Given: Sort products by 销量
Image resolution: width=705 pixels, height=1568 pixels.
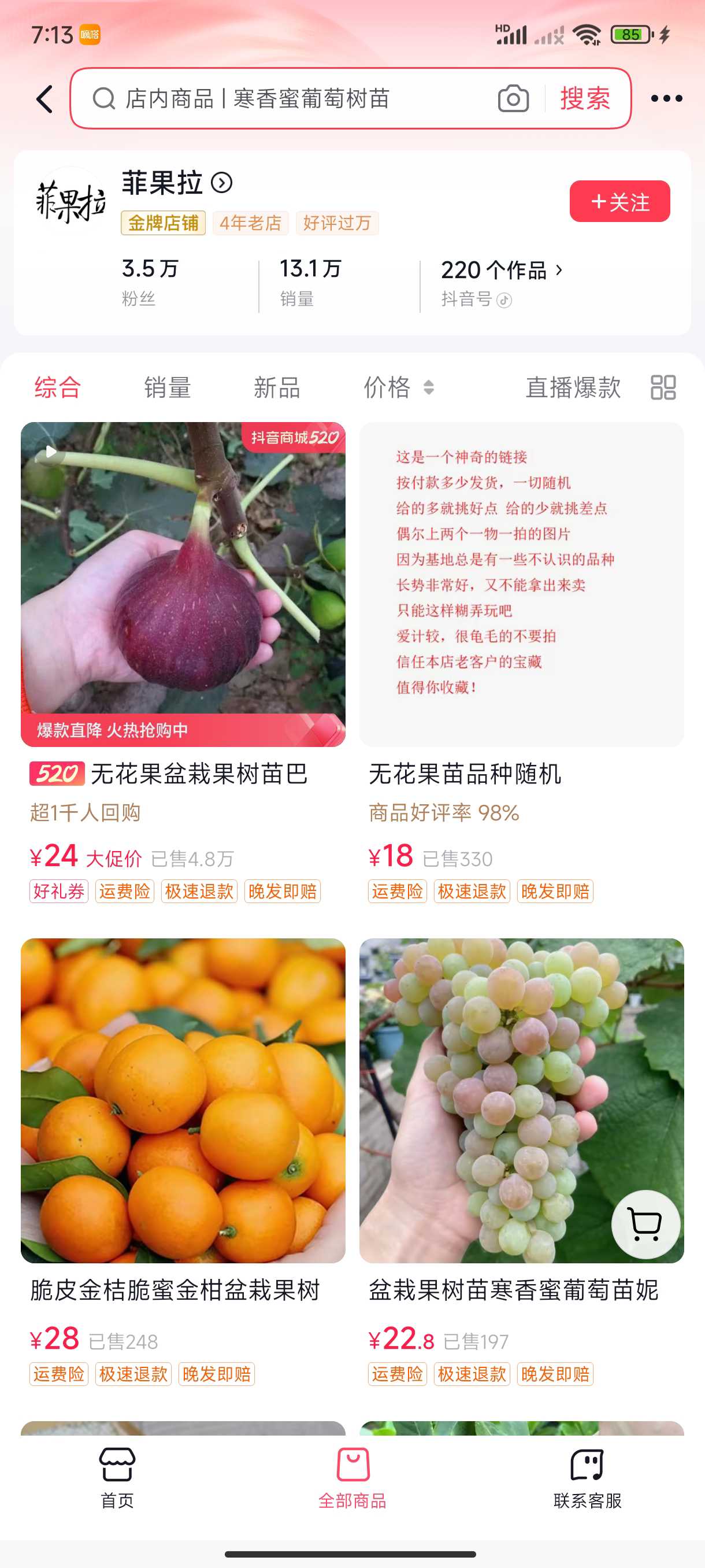Looking at the screenshot, I should [x=167, y=388].
